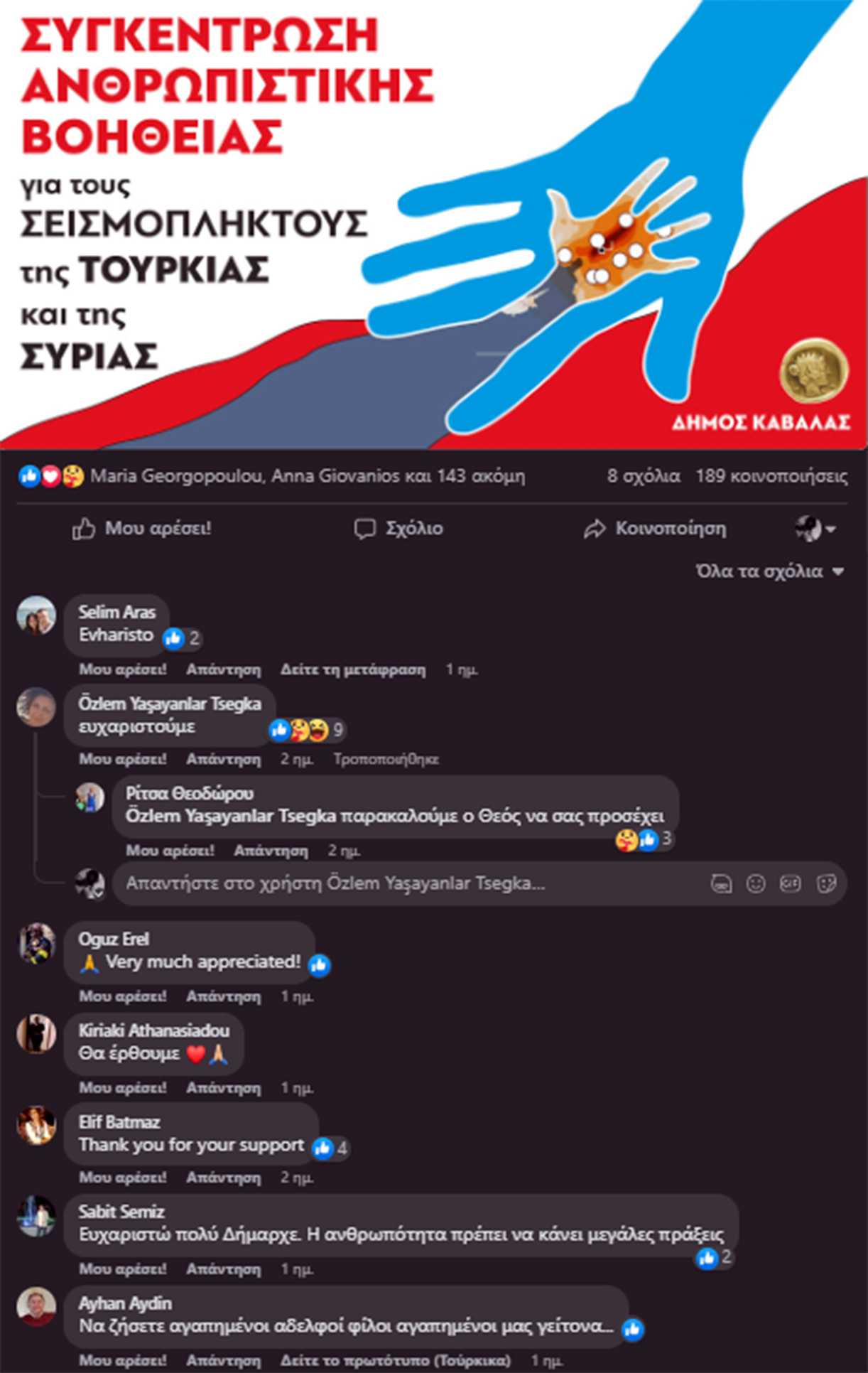This screenshot has height=1373, width=868.
Task: Insert a GIF in the reply box
Action: click(791, 883)
